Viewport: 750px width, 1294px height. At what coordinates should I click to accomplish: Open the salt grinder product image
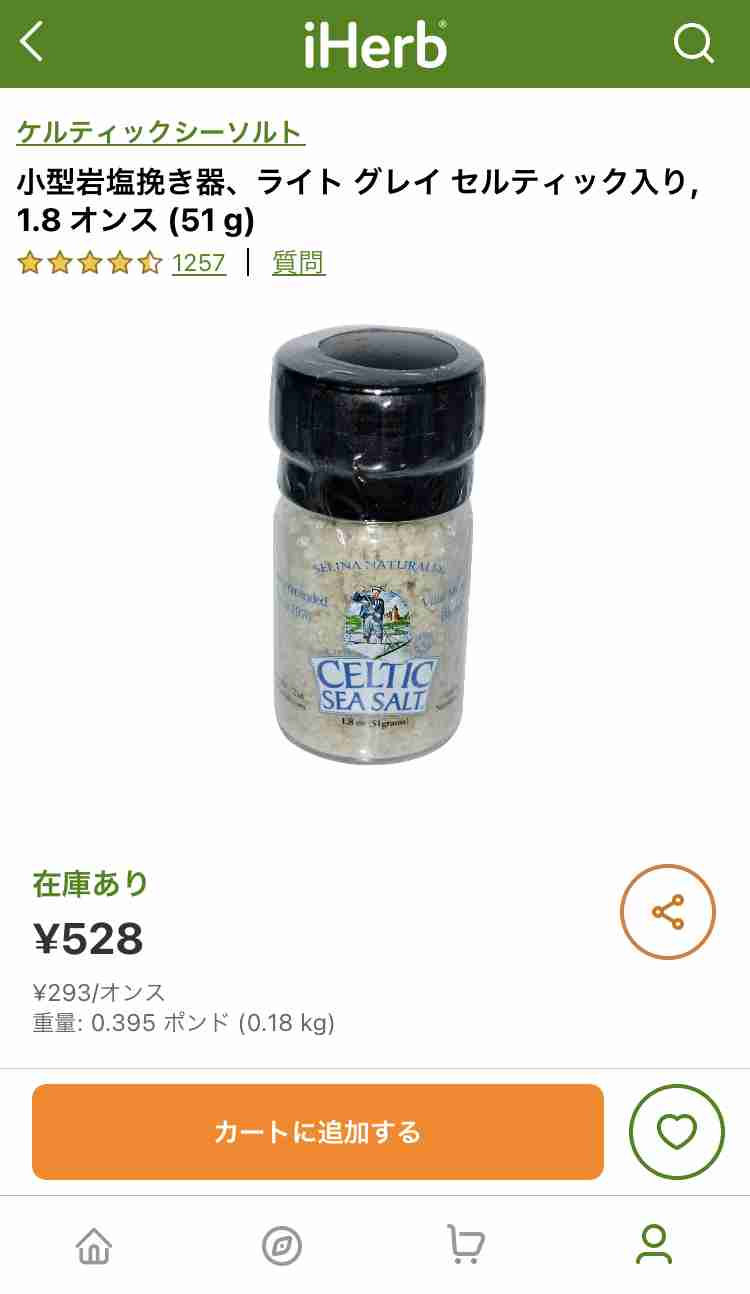coord(376,544)
